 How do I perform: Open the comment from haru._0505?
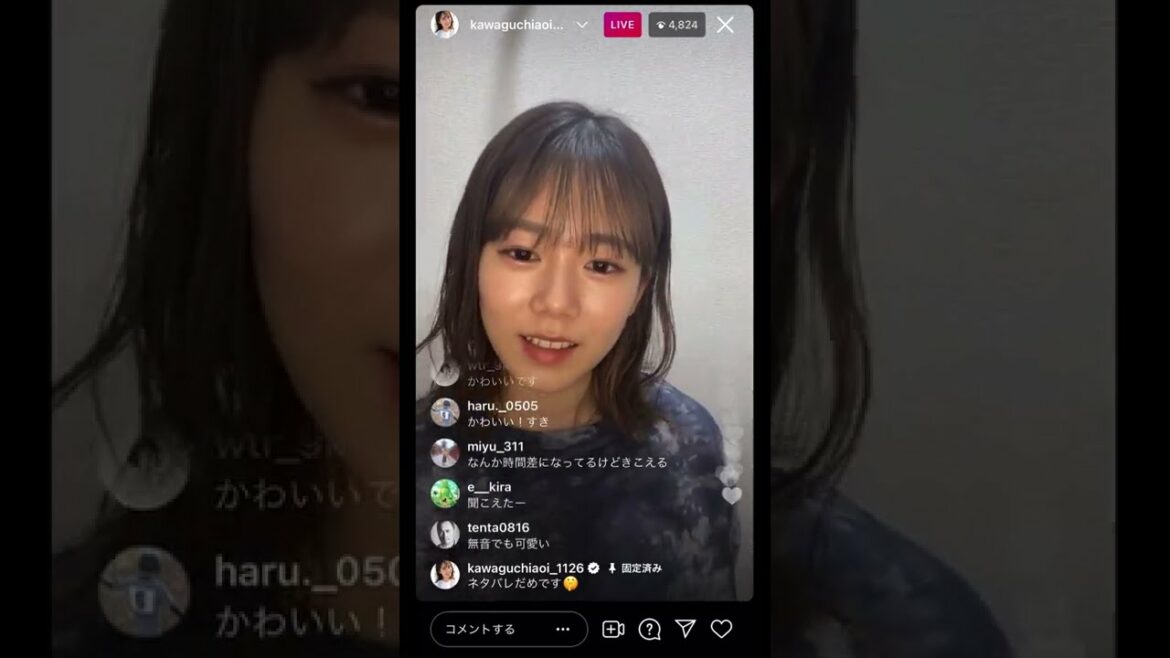coord(508,414)
